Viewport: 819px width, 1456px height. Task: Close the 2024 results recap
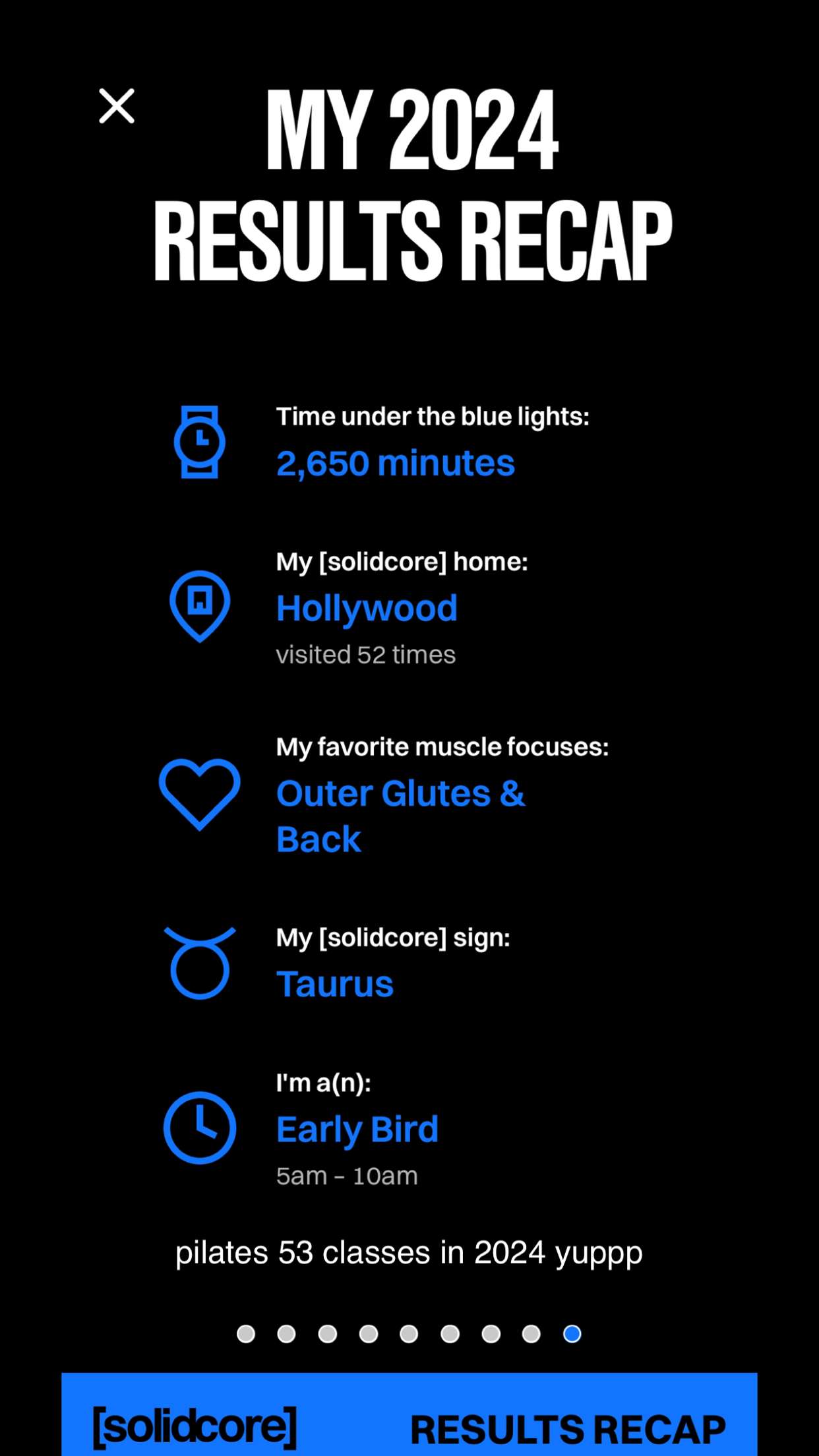(117, 106)
